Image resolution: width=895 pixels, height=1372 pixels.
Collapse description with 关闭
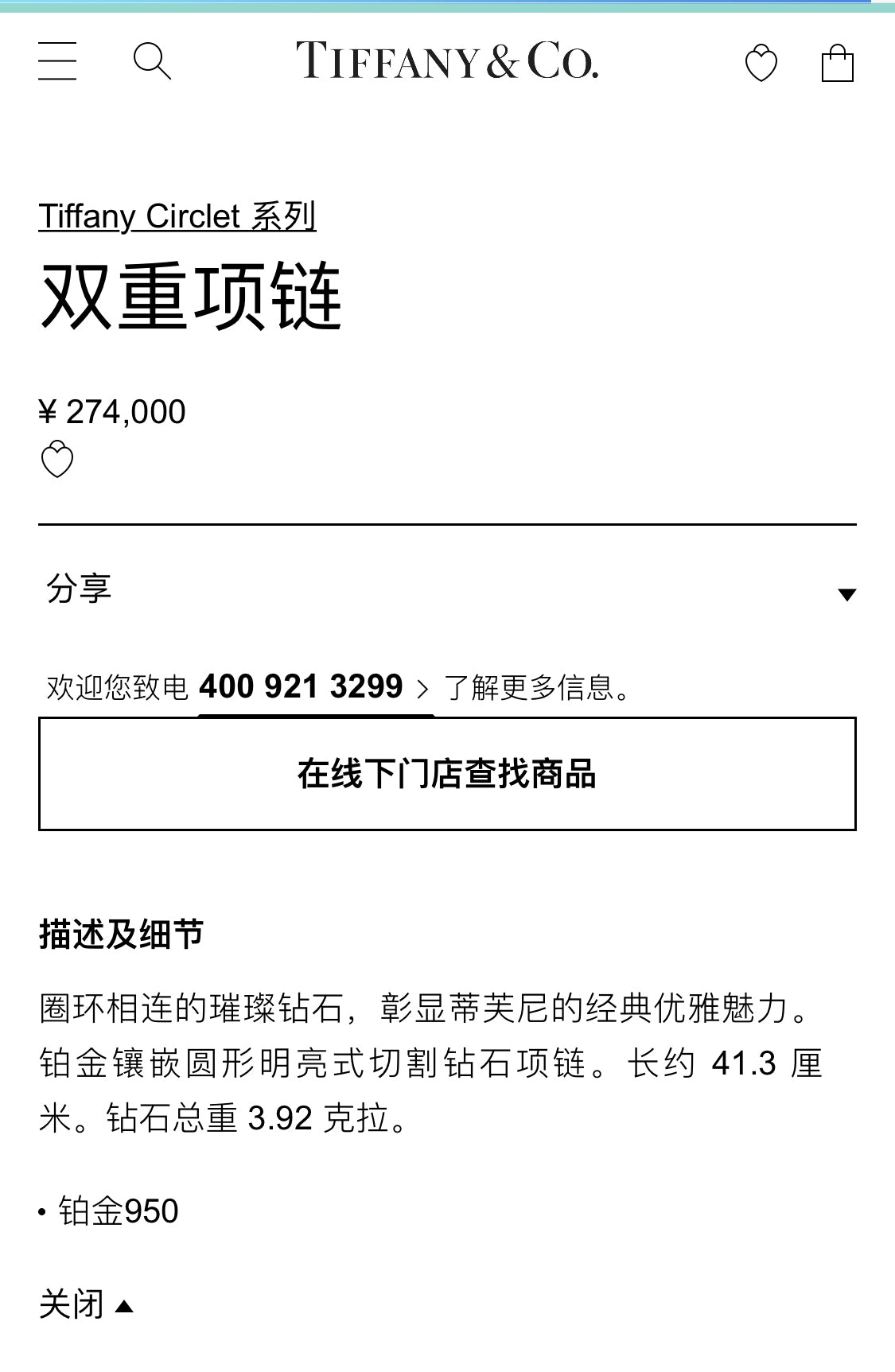[x=86, y=1305]
